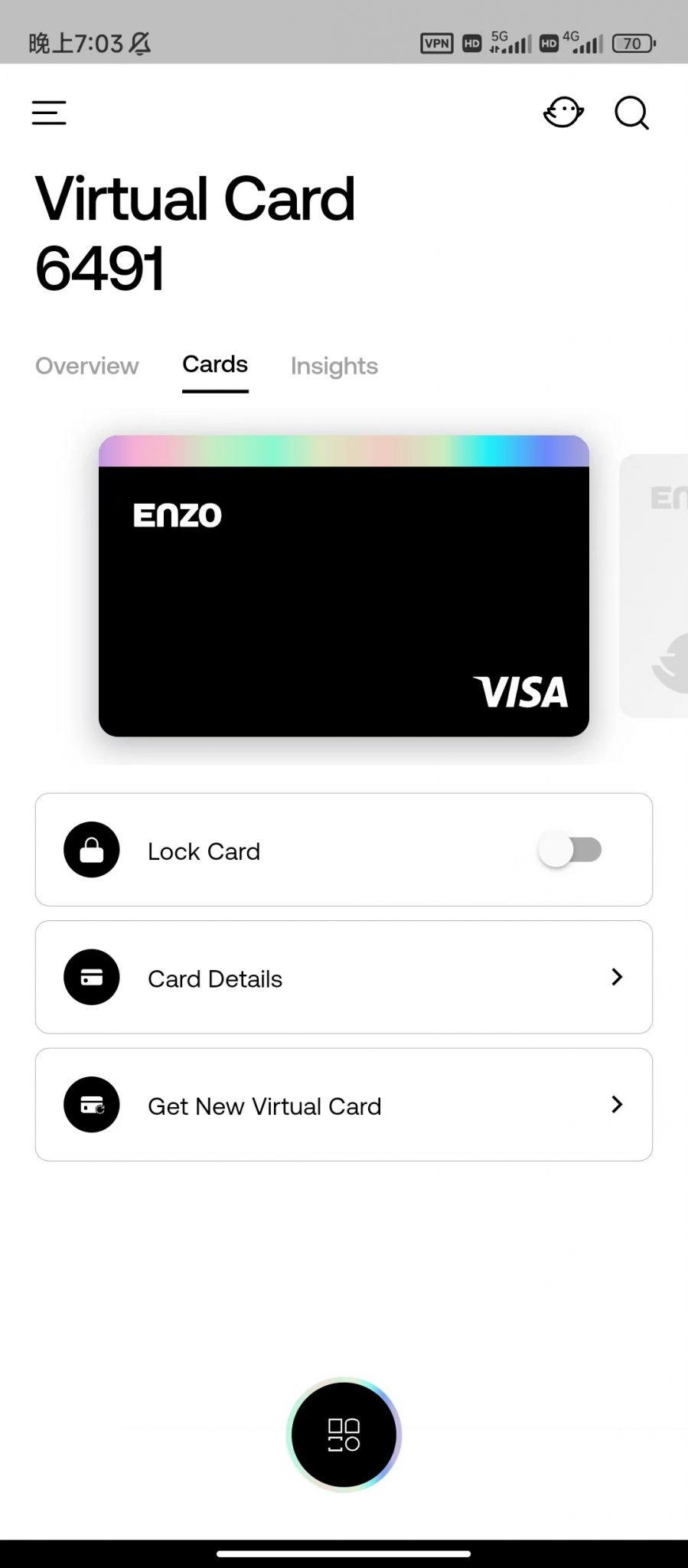Select the next grey card preview
This screenshot has height=1568, width=688.
[x=656, y=586]
